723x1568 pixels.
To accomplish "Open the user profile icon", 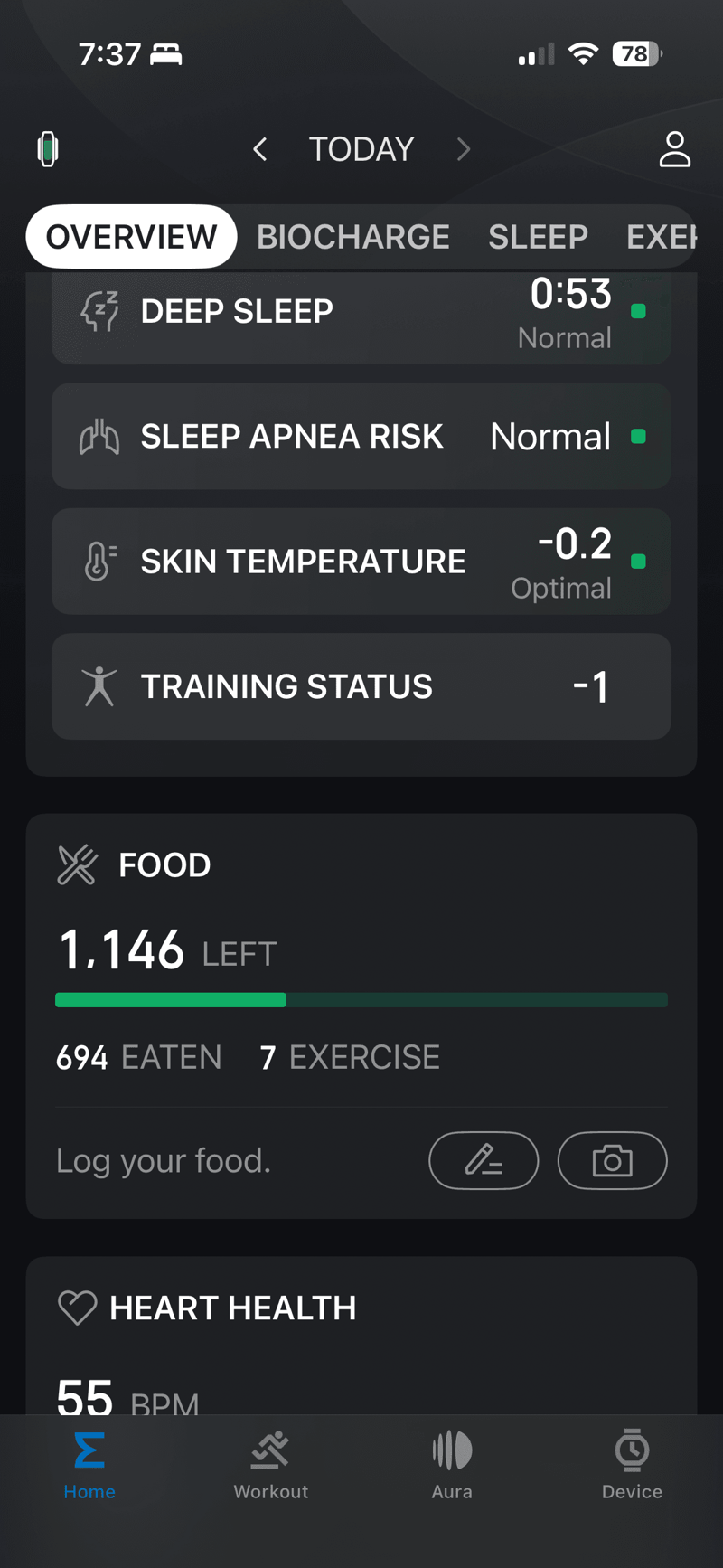I will (674, 149).
